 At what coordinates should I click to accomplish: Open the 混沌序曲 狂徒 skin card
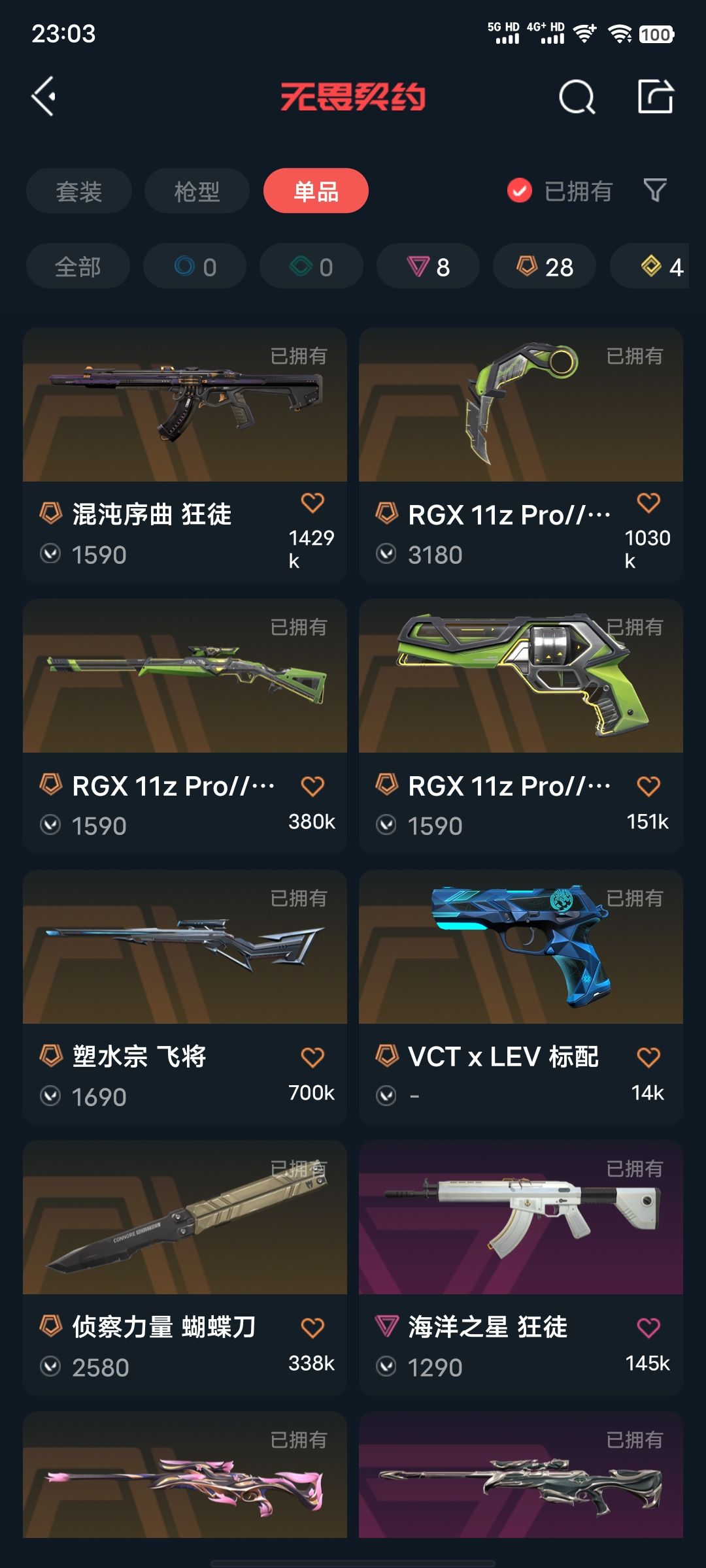point(185,455)
